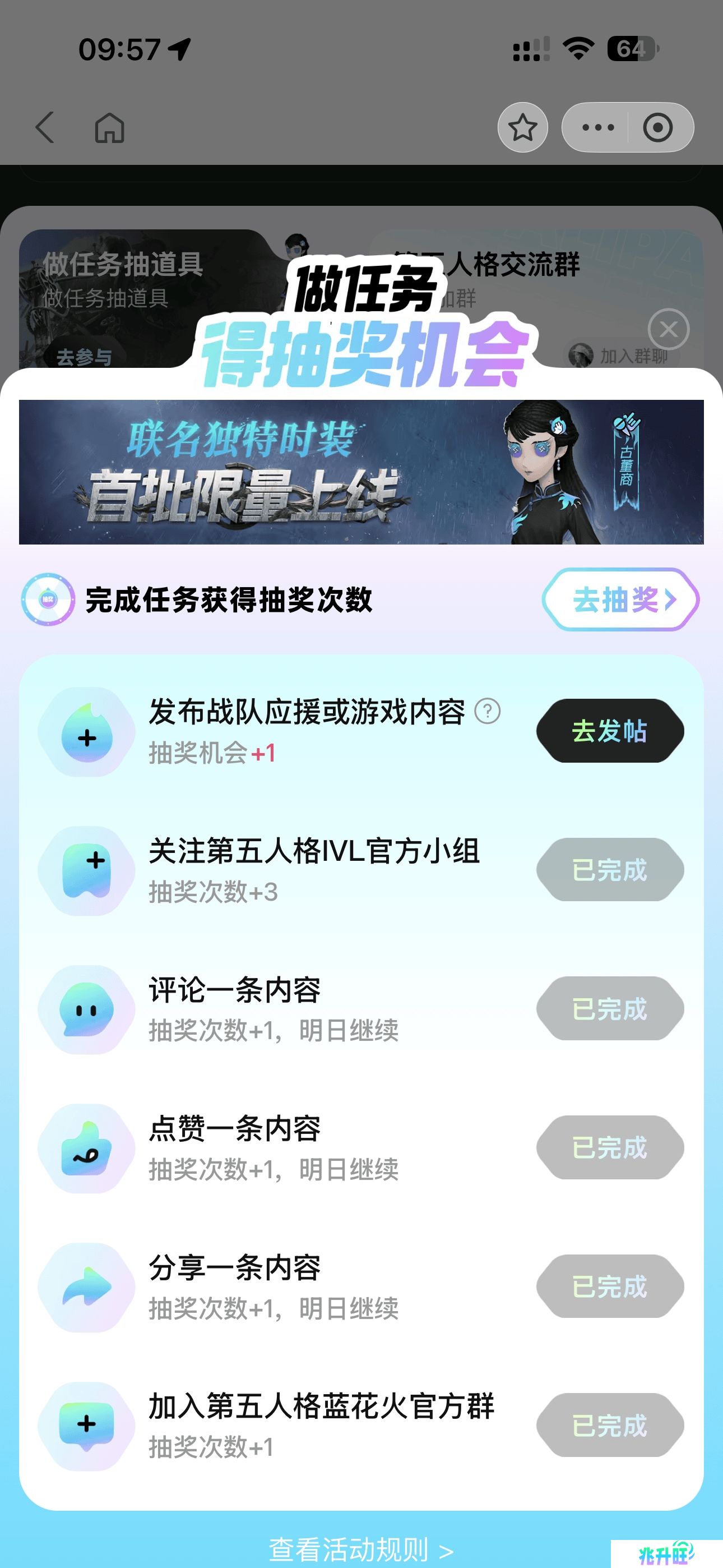The height and width of the screenshot is (1568, 723).
Task: Open the home icon in the header
Action: [109, 128]
